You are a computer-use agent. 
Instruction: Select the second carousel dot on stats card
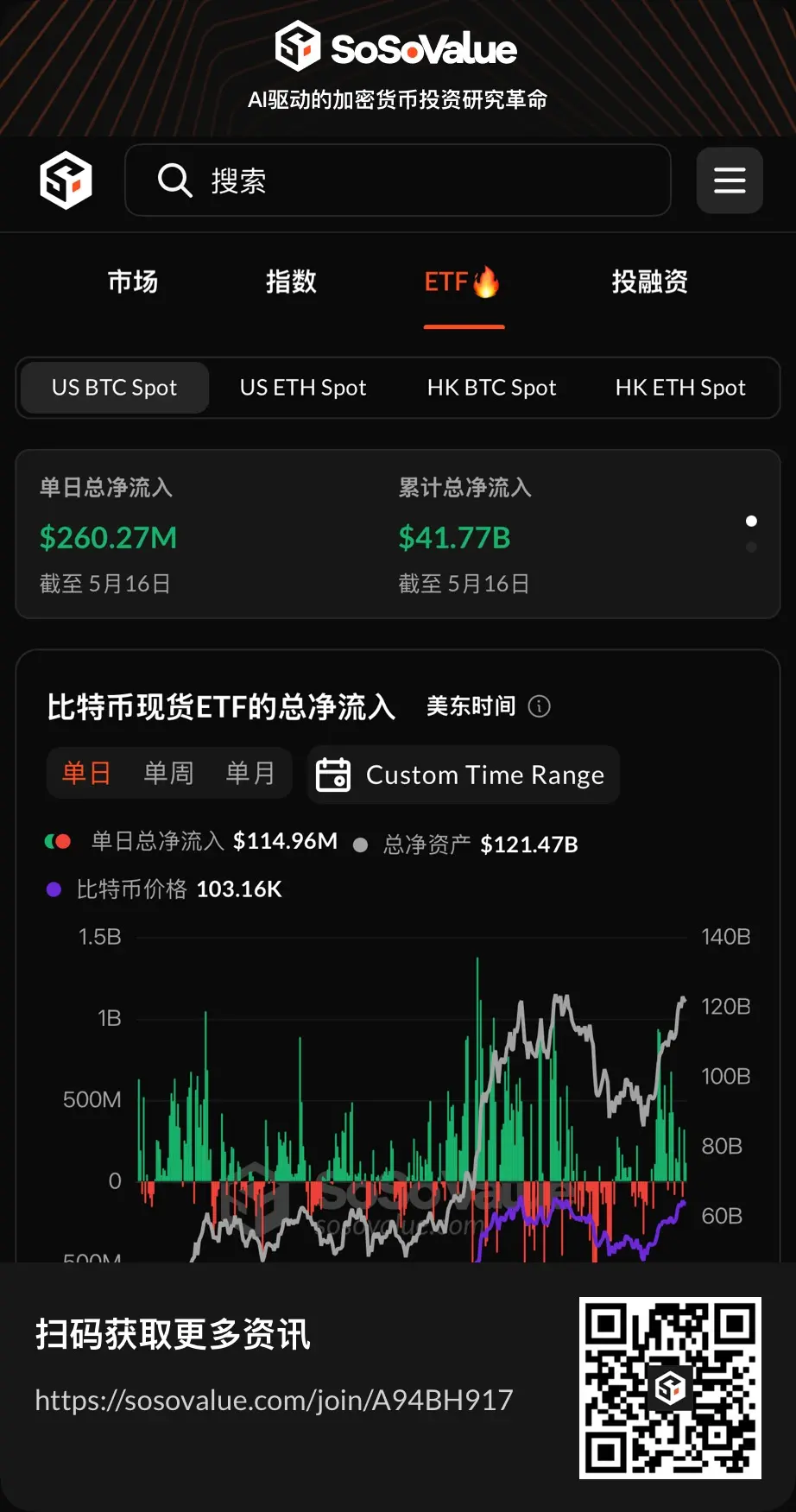point(749,547)
